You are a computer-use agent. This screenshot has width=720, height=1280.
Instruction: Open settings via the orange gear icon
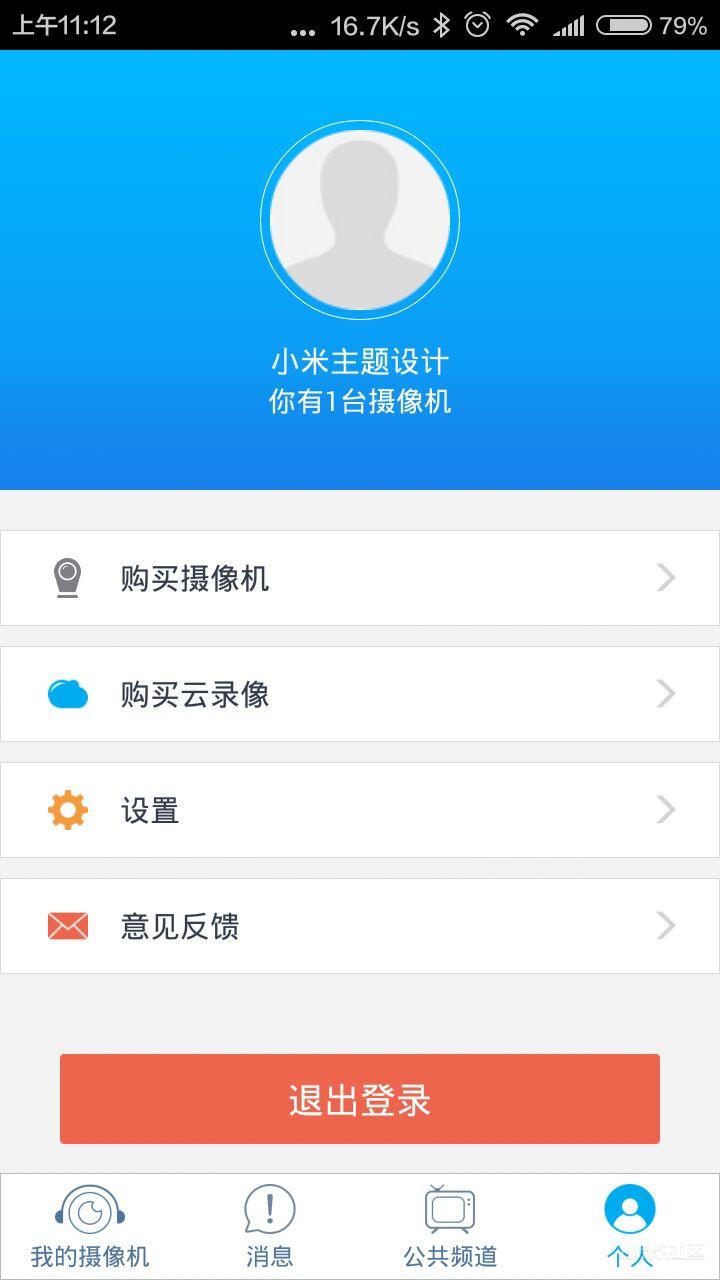pos(67,810)
